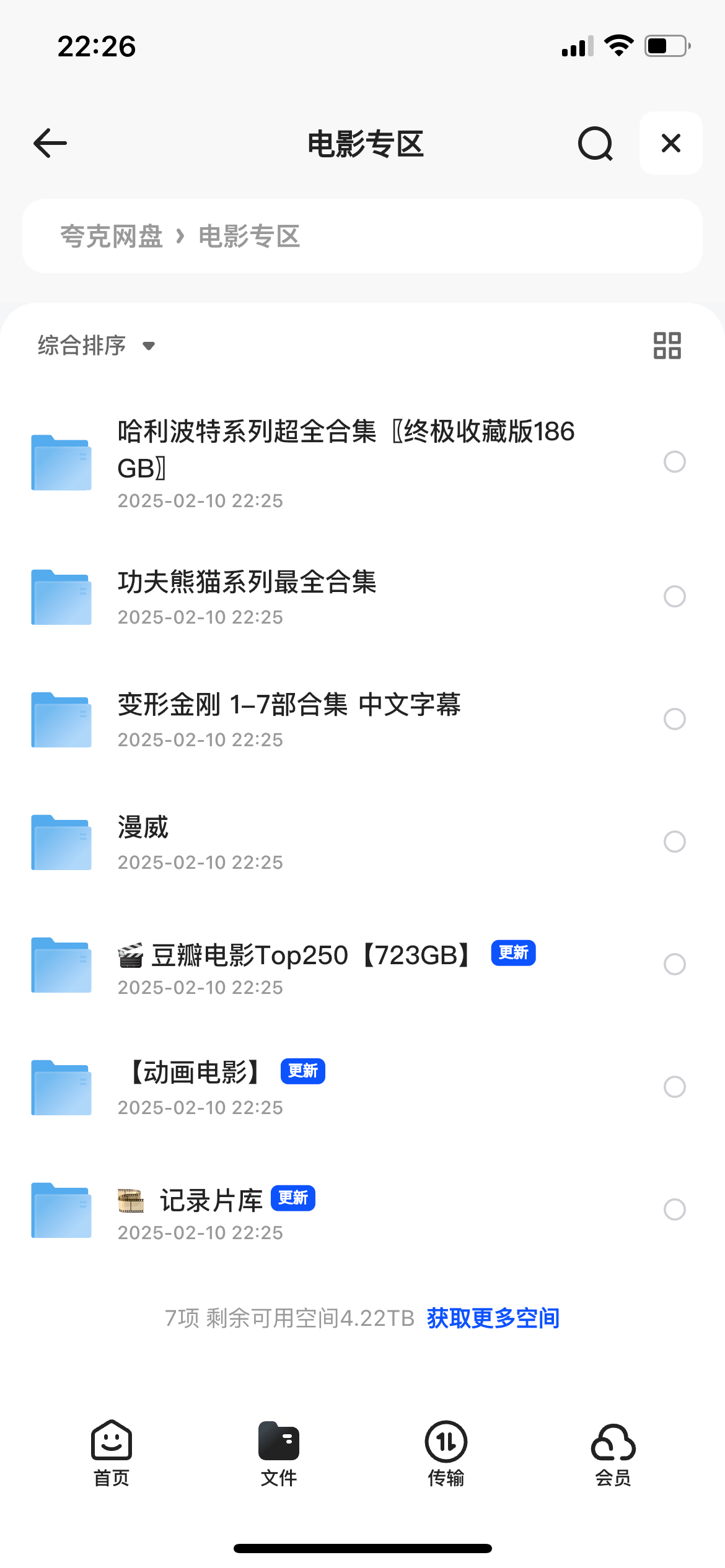This screenshot has width=725, height=1568.
Task: Close the page with the X button
Action: [x=670, y=143]
